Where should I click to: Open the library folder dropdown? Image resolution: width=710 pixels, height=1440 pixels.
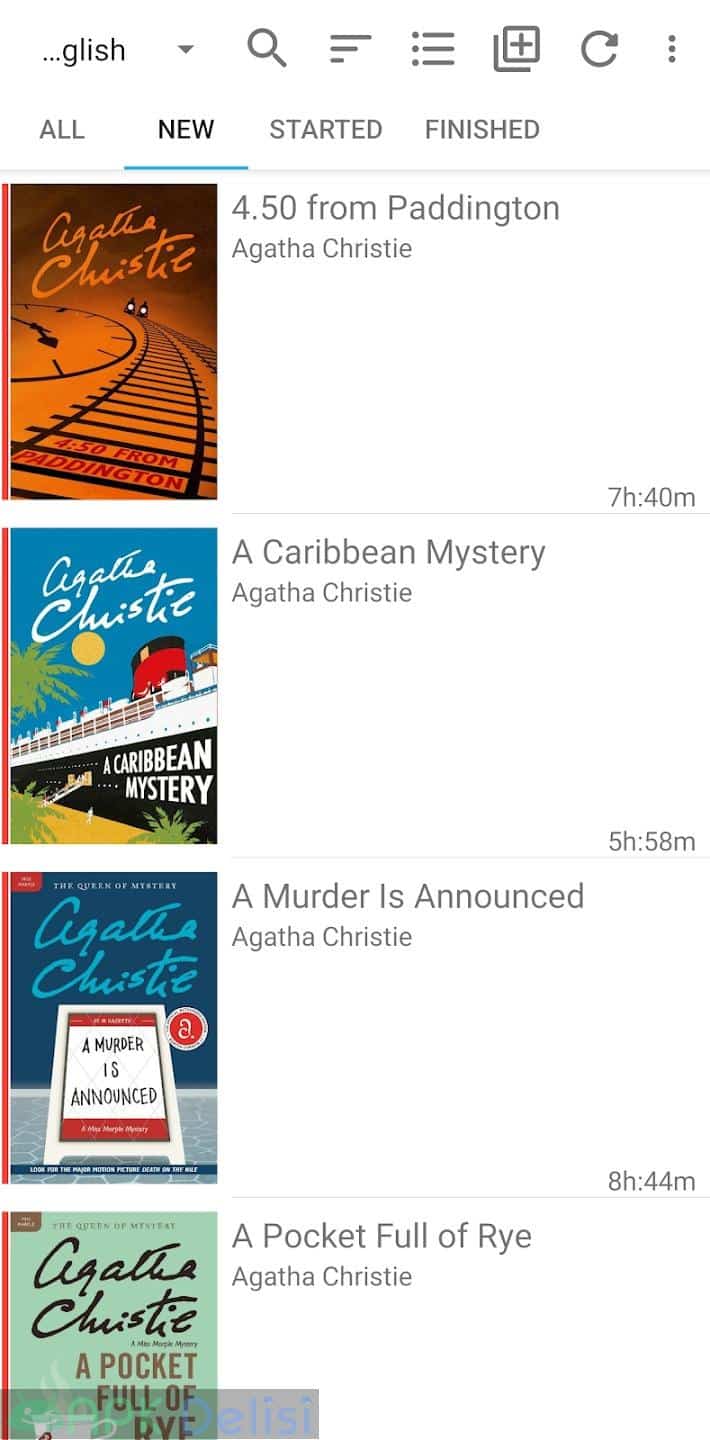coord(117,50)
